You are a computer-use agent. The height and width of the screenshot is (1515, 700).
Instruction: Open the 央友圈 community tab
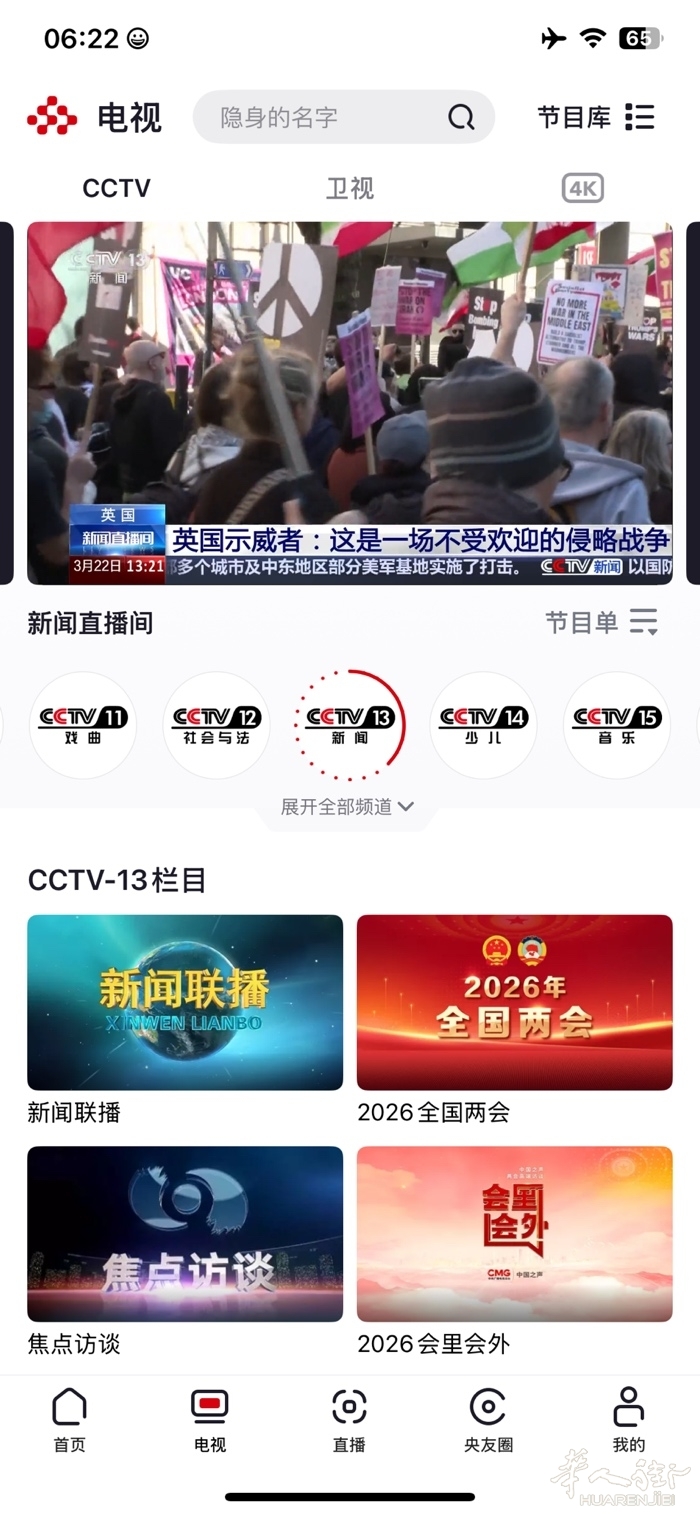coord(488,1419)
